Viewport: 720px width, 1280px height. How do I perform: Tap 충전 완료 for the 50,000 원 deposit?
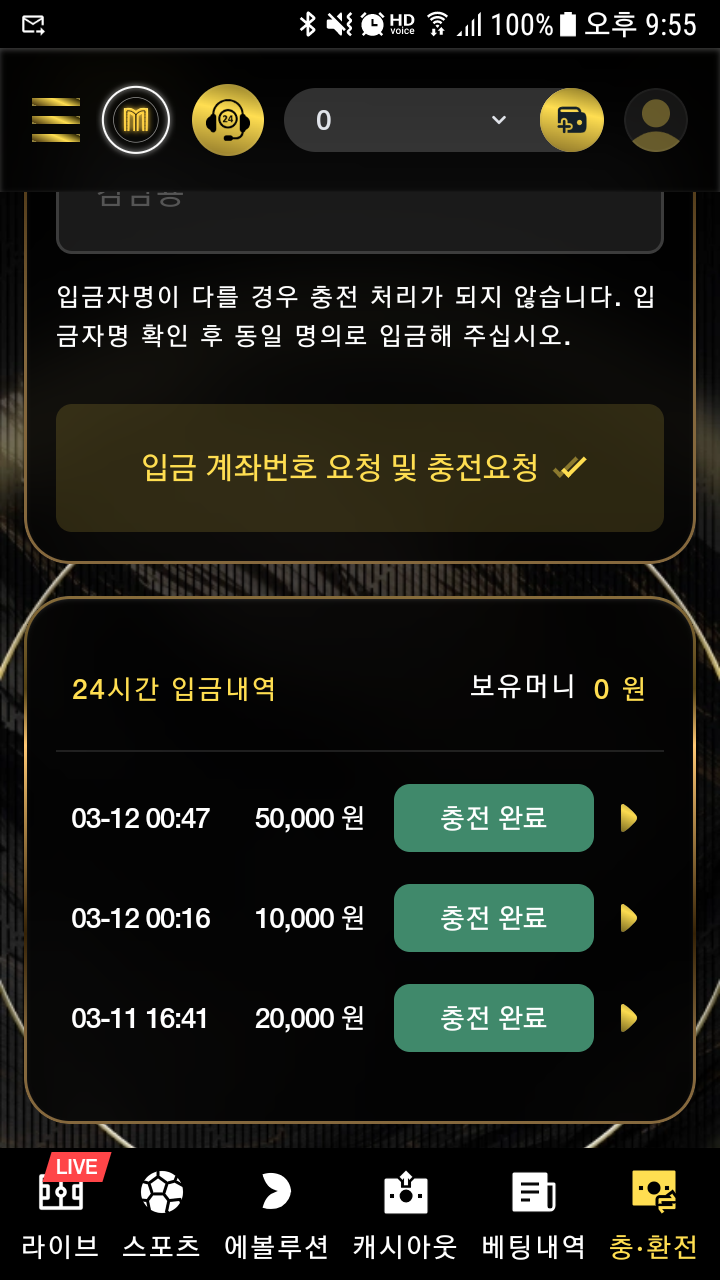coord(494,818)
